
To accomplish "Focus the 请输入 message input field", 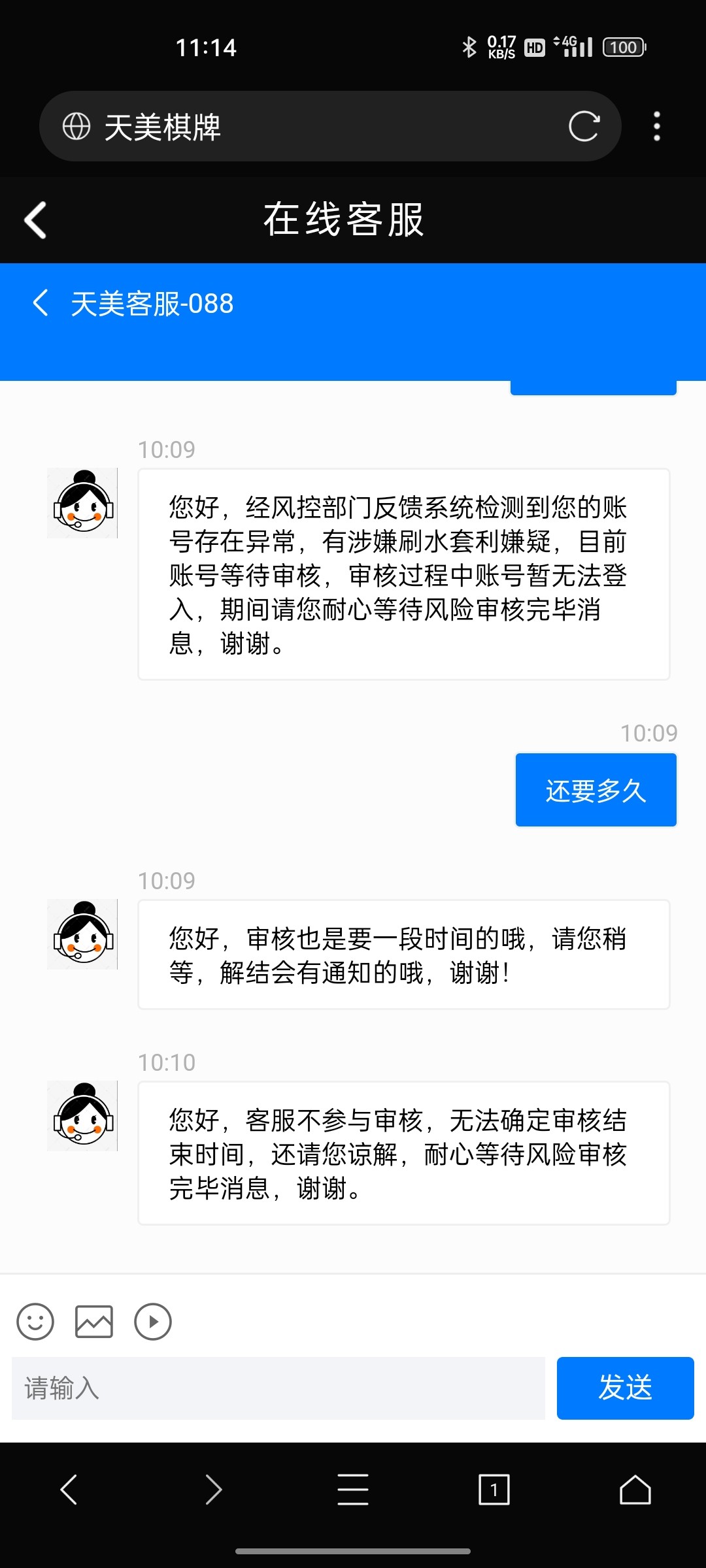I will [x=275, y=1389].
